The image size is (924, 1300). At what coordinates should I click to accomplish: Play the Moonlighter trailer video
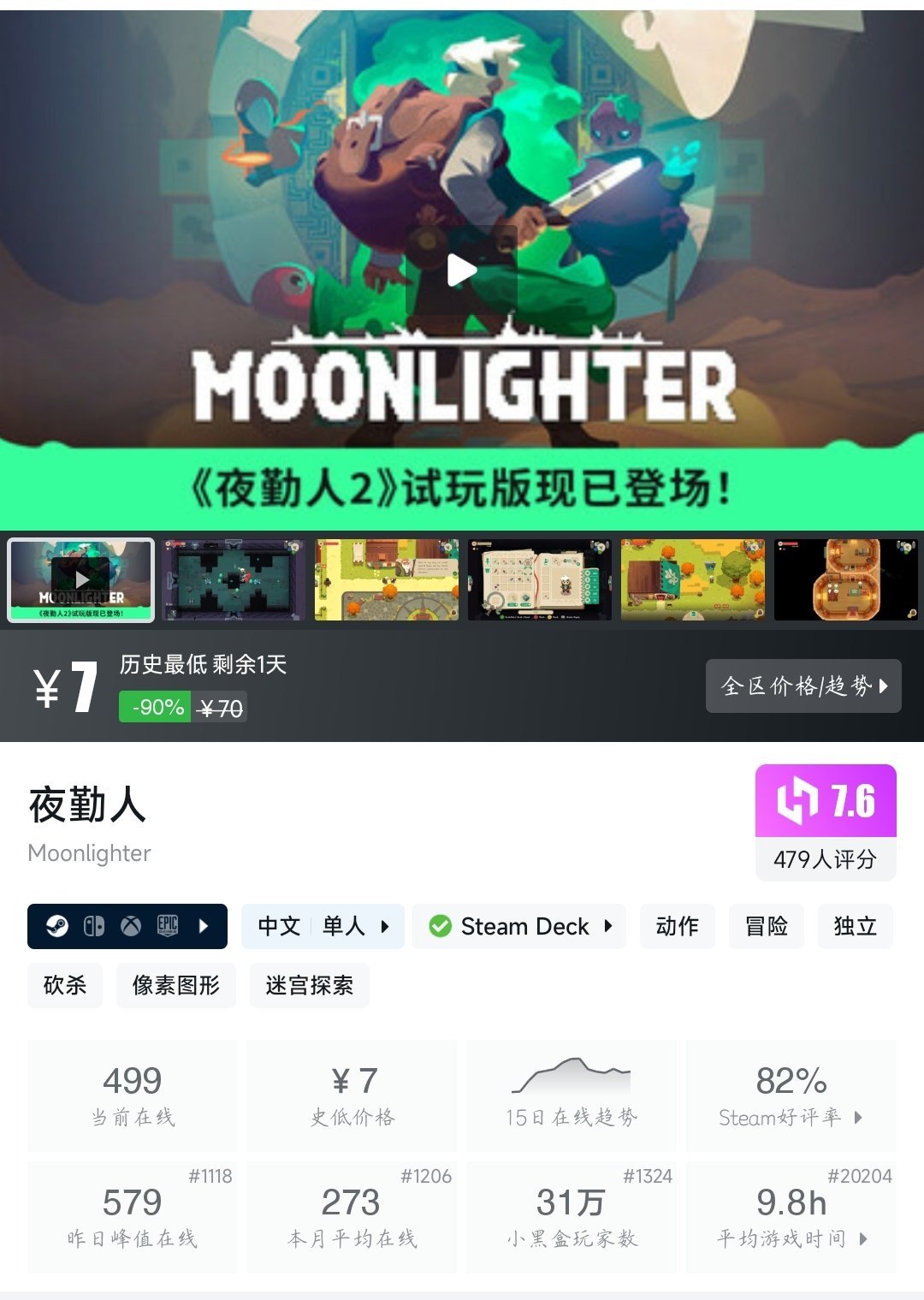[x=461, y=270]
